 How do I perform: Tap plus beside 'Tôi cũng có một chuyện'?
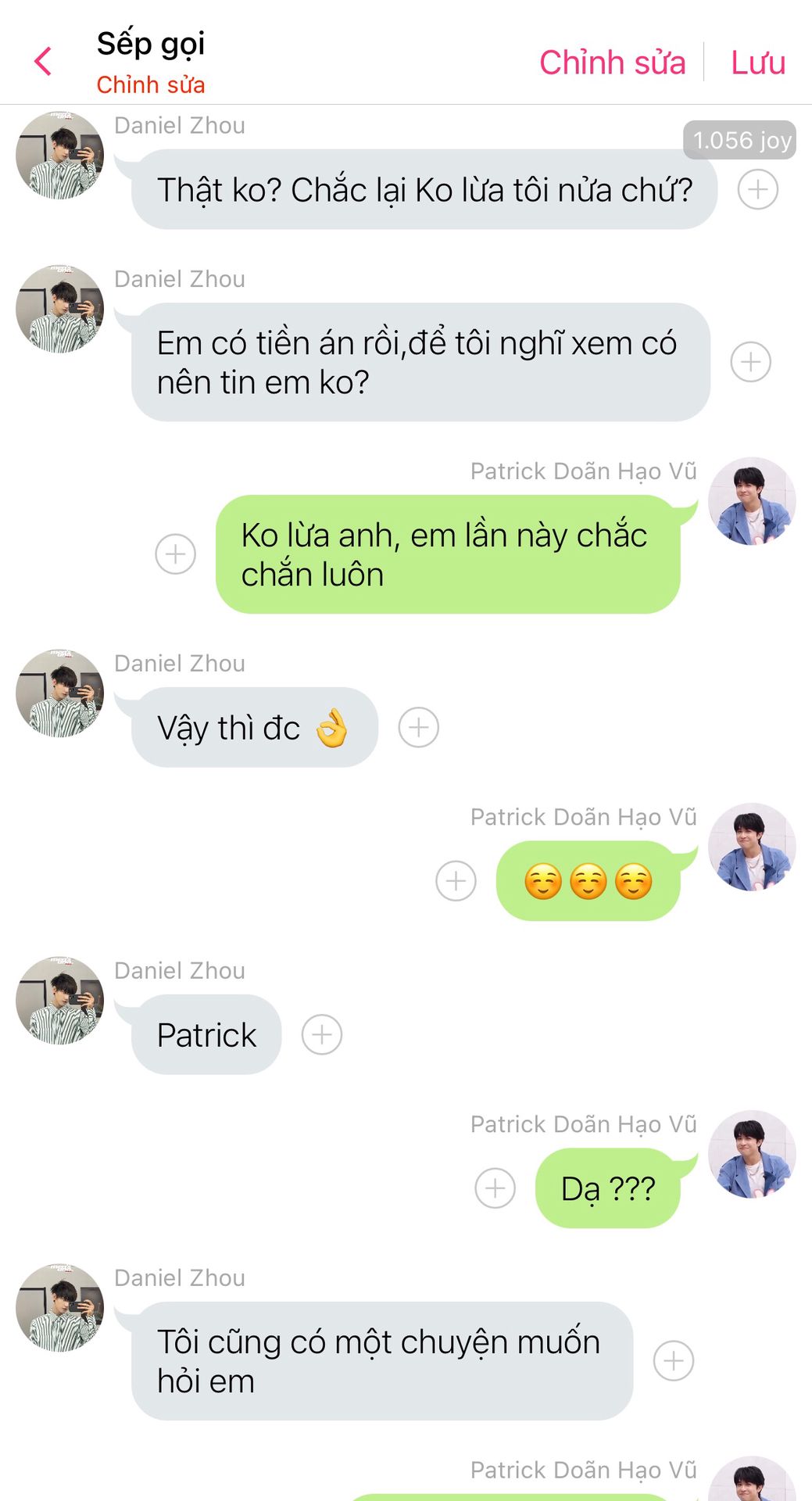click(673, 1361)
